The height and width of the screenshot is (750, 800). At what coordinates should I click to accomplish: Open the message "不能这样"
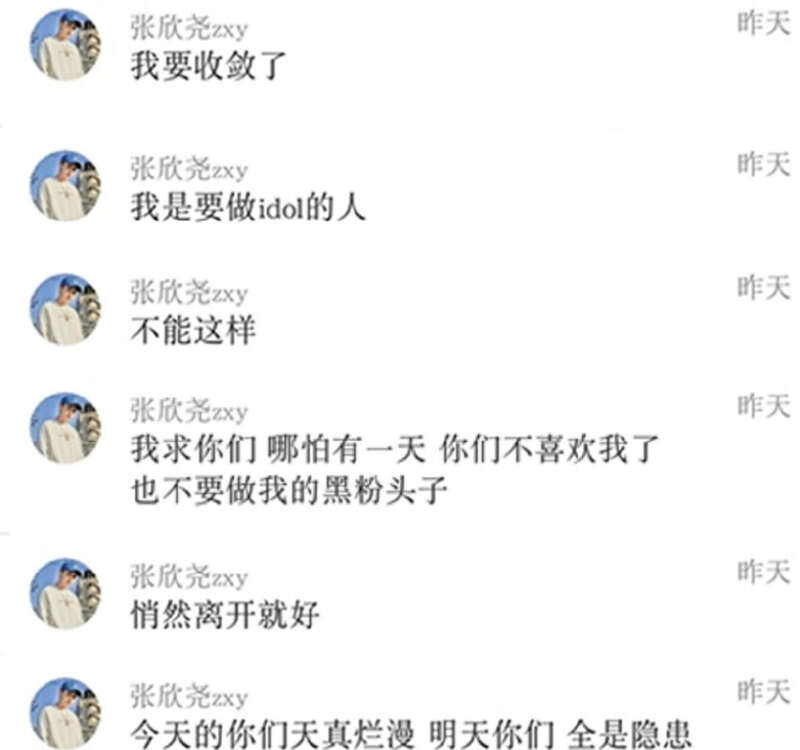[193, 330]
